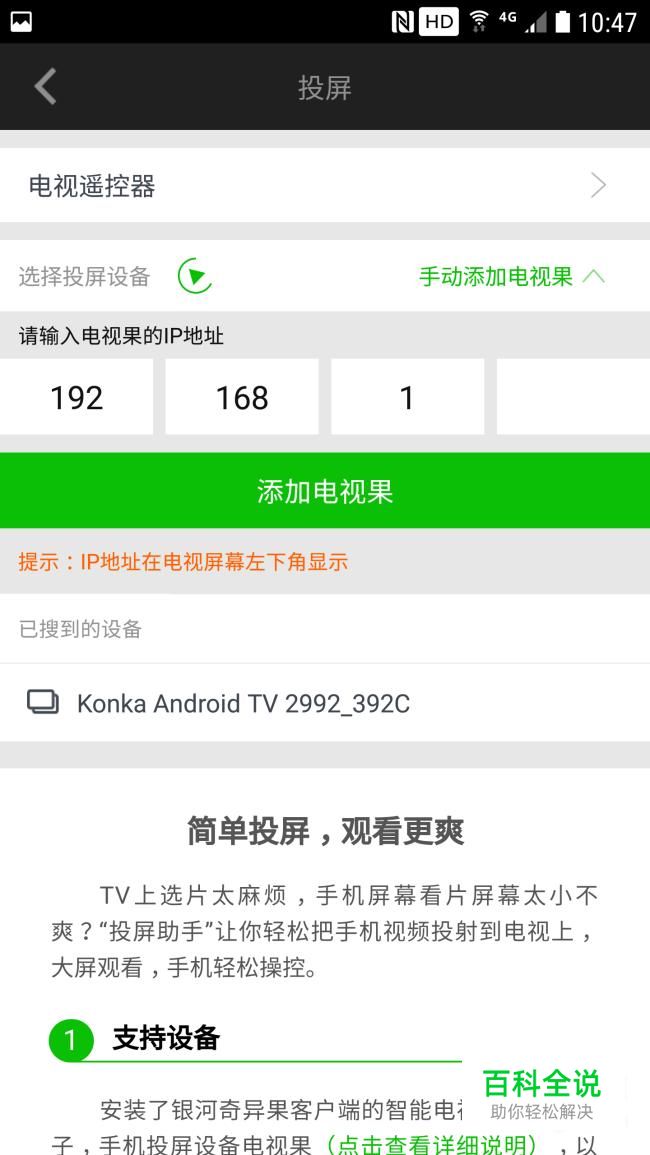650x1155 pixels.
Task: Edit the second IP field showing 168
Action: pyautogui.click(x=242, y=397)
